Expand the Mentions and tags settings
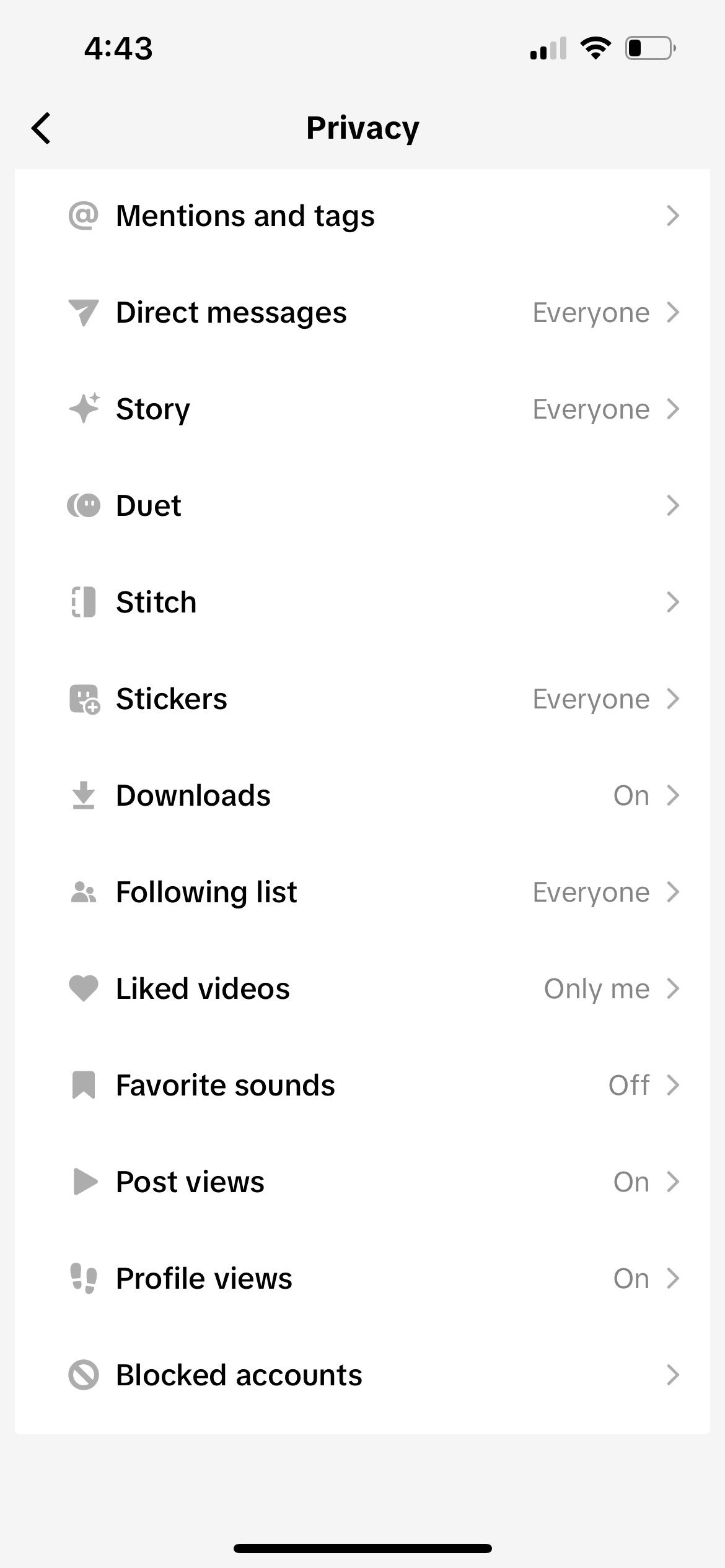The width and height of the screenshot is (725, 1568). coord(674,216)
